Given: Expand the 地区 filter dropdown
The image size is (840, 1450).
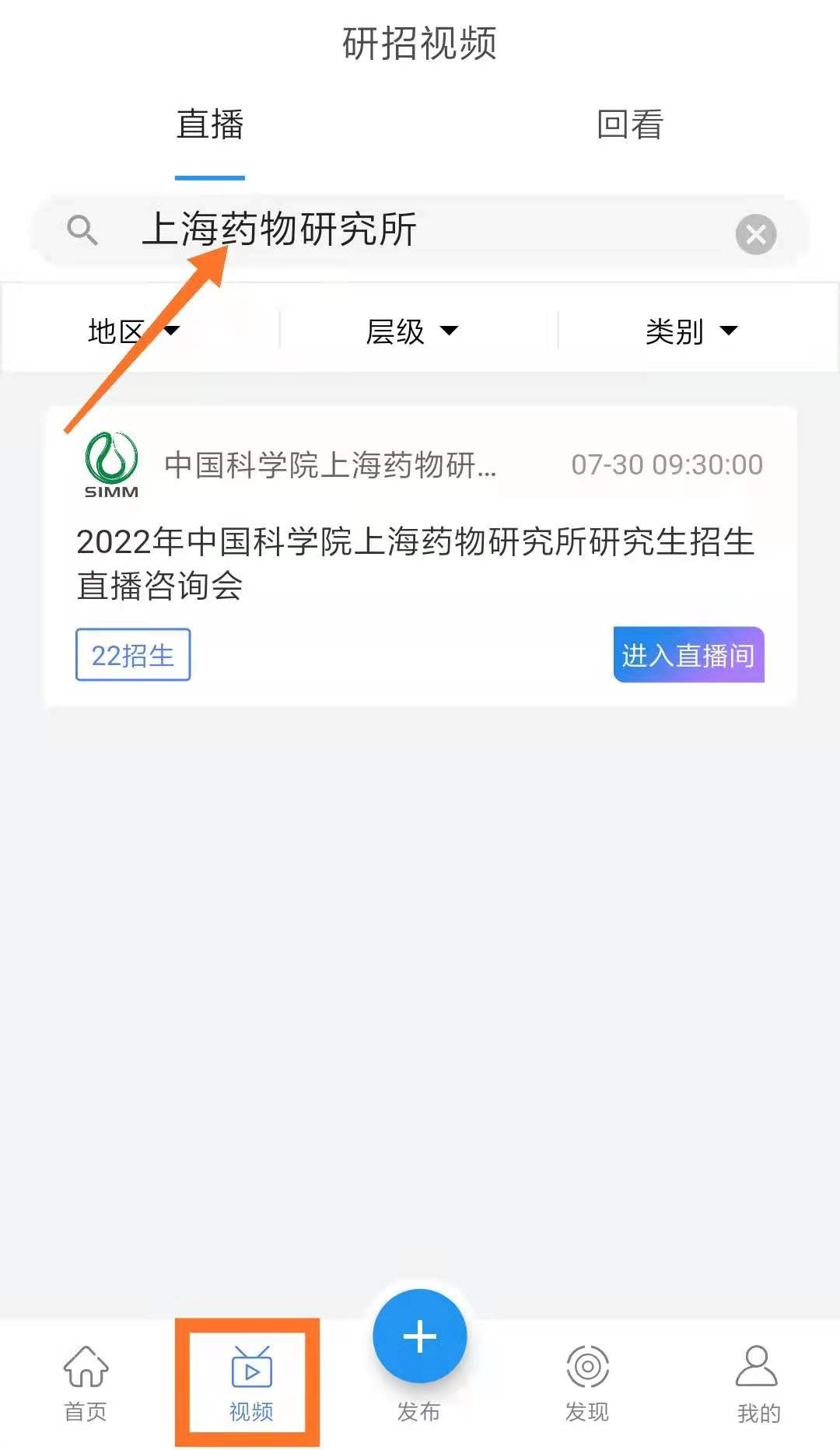Looking at the screenshot, I should (134, 331).
